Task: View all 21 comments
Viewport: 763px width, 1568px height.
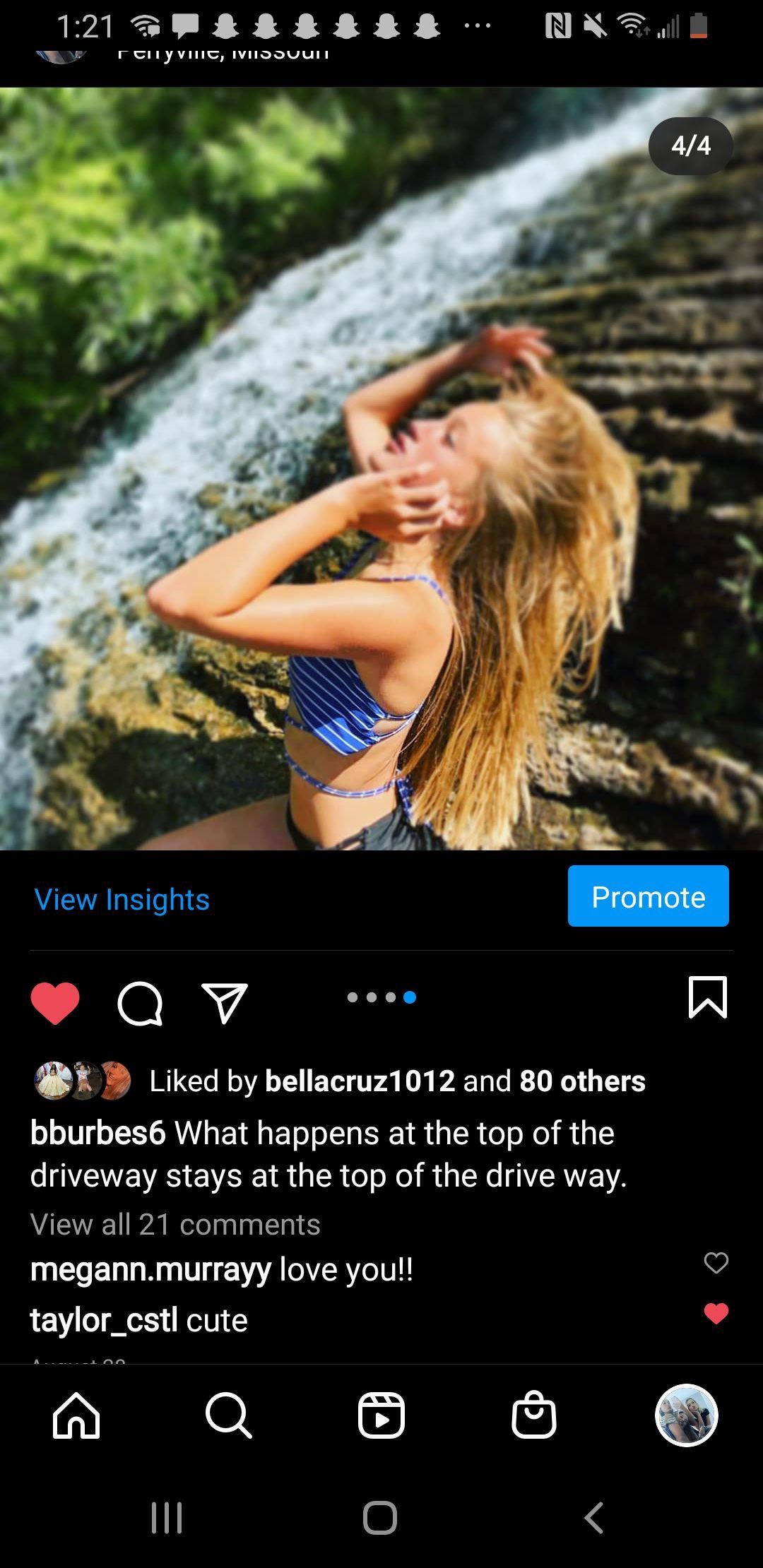Action: (x=175, y=1225)
